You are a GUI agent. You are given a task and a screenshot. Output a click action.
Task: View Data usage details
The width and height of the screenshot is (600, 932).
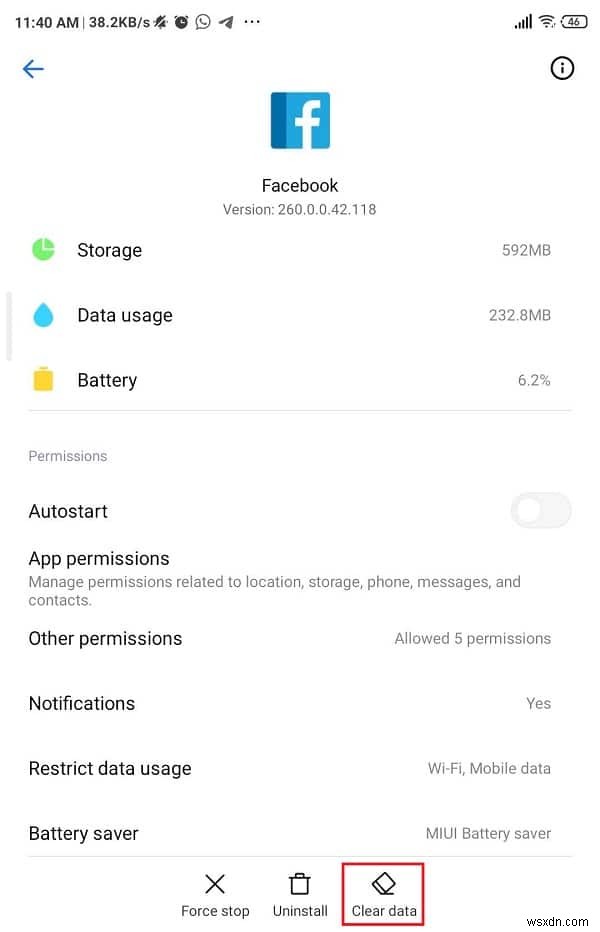click(300, 315)
